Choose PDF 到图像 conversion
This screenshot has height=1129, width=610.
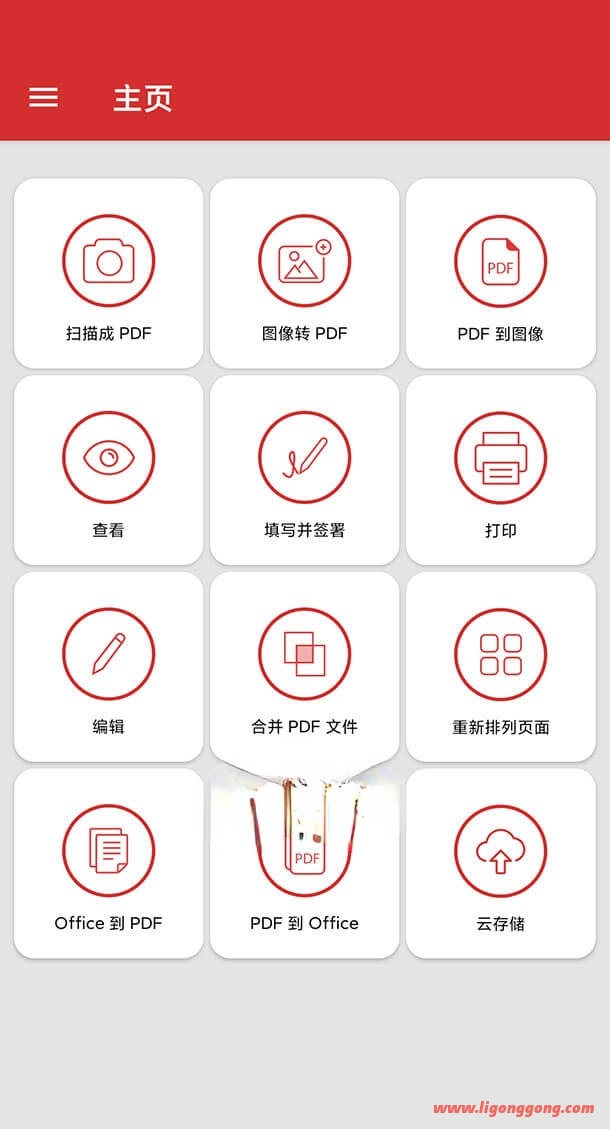tap(501, 274)
